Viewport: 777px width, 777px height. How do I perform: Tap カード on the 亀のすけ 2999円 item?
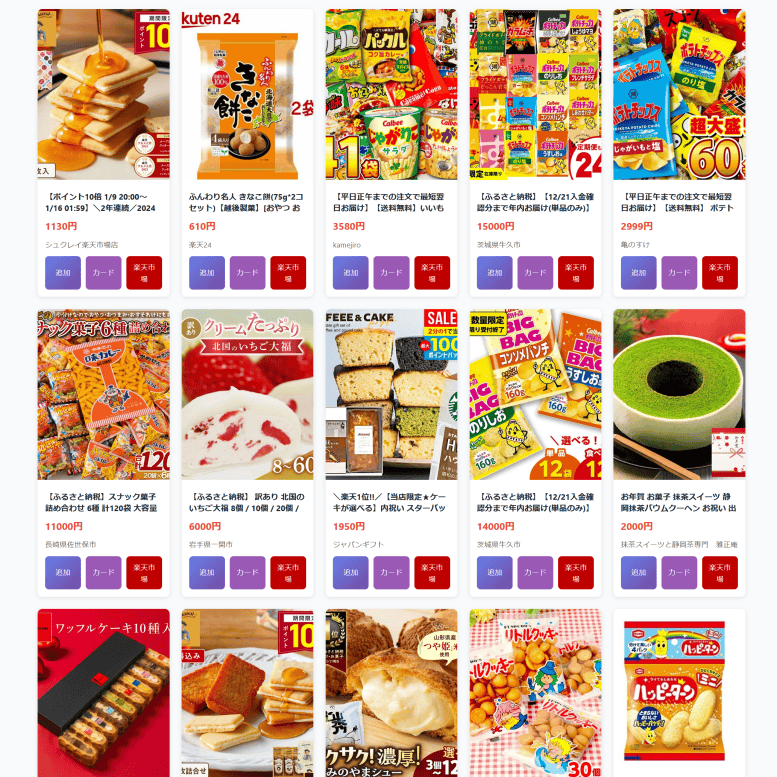click(679, 273)
